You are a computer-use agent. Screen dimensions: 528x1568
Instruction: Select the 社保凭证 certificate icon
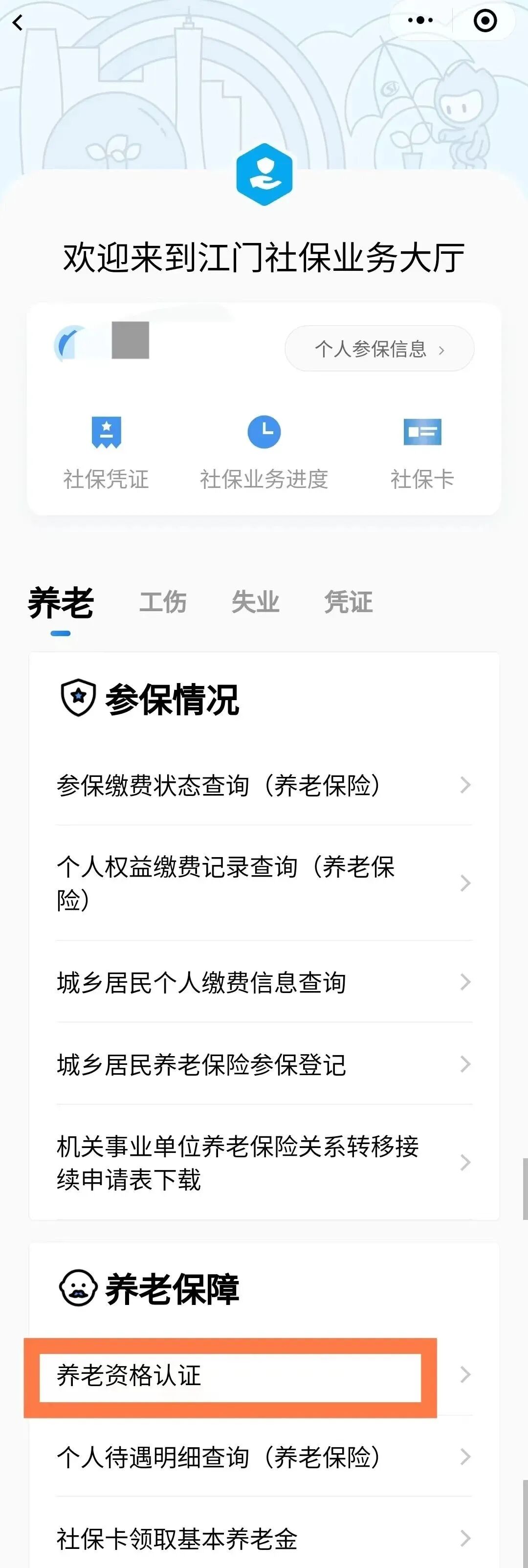106,433
